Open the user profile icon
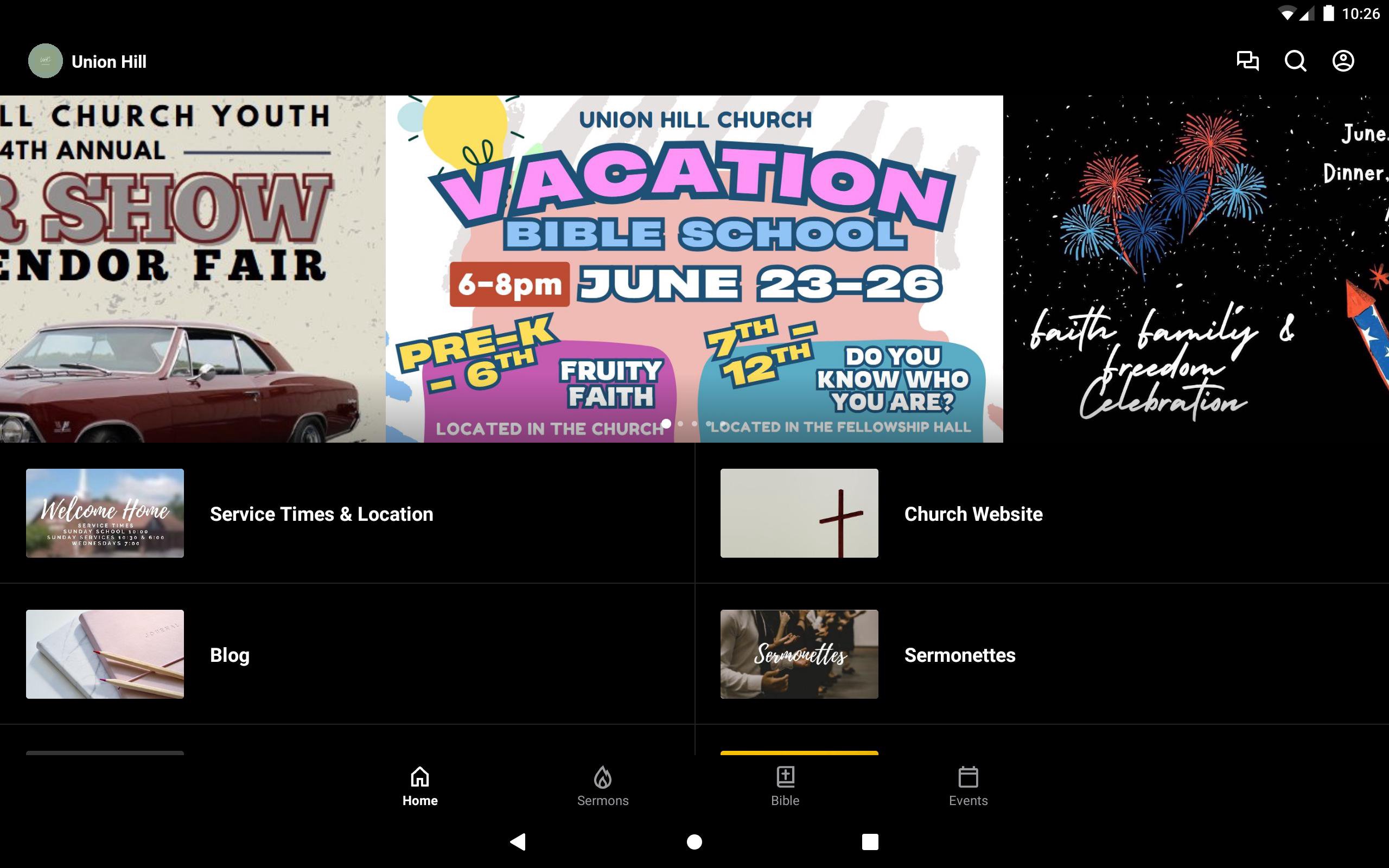This screenshot has height=868, width=1389. pos(1342,61)
